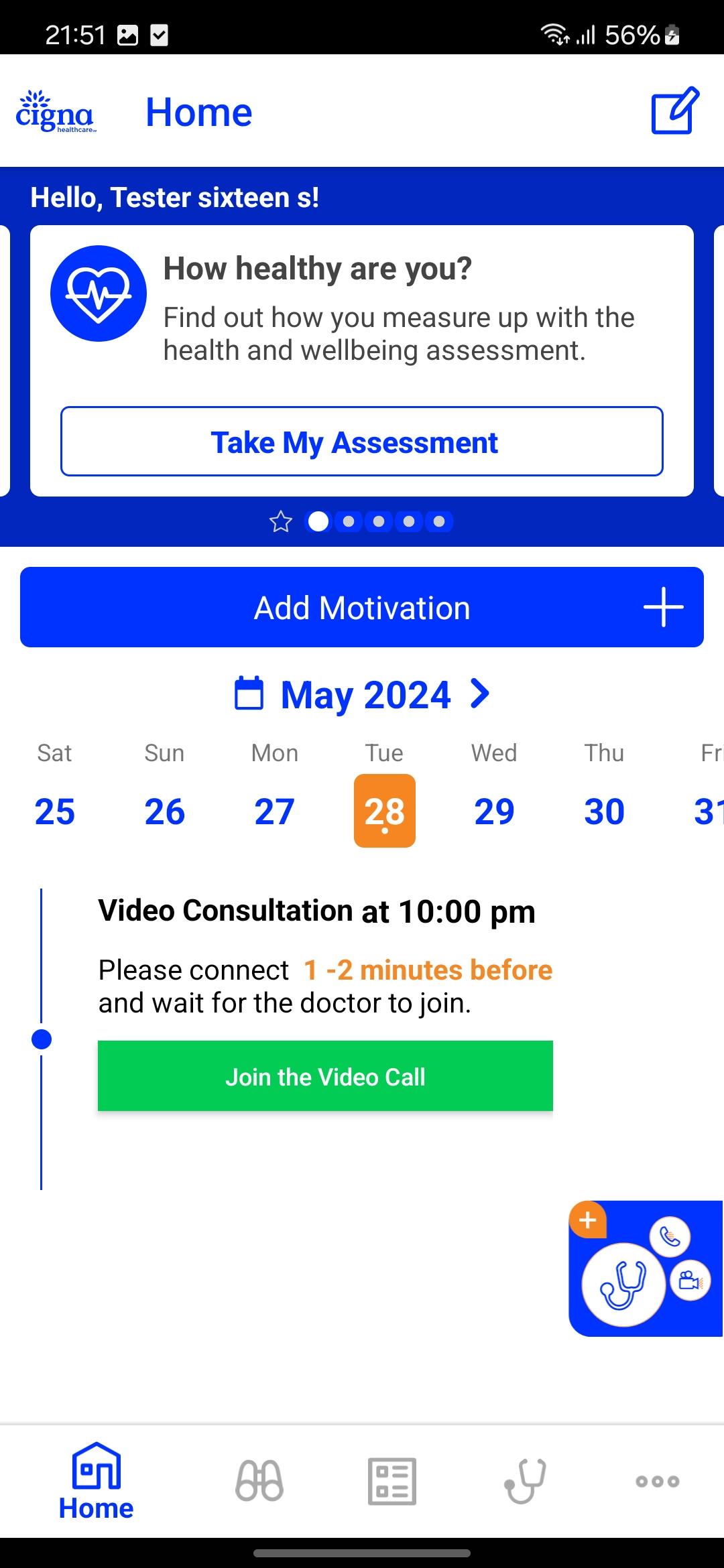Select Sunday 26 in the calendar
The height and width of the screenshot is (1568, 724).
165,811
